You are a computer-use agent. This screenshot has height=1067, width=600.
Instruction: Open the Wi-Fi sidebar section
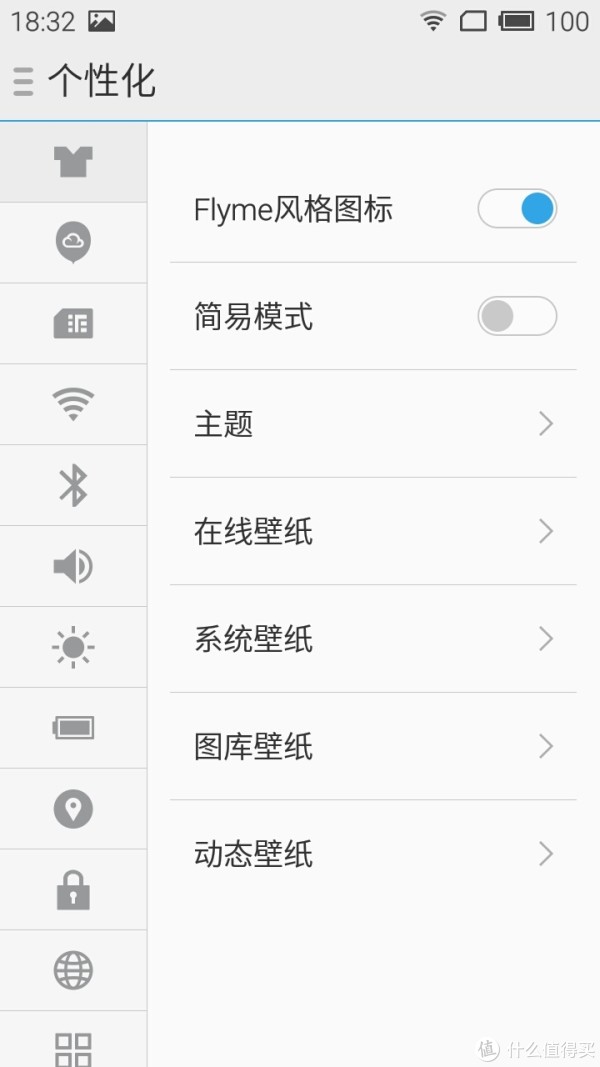tap(73, 404)
